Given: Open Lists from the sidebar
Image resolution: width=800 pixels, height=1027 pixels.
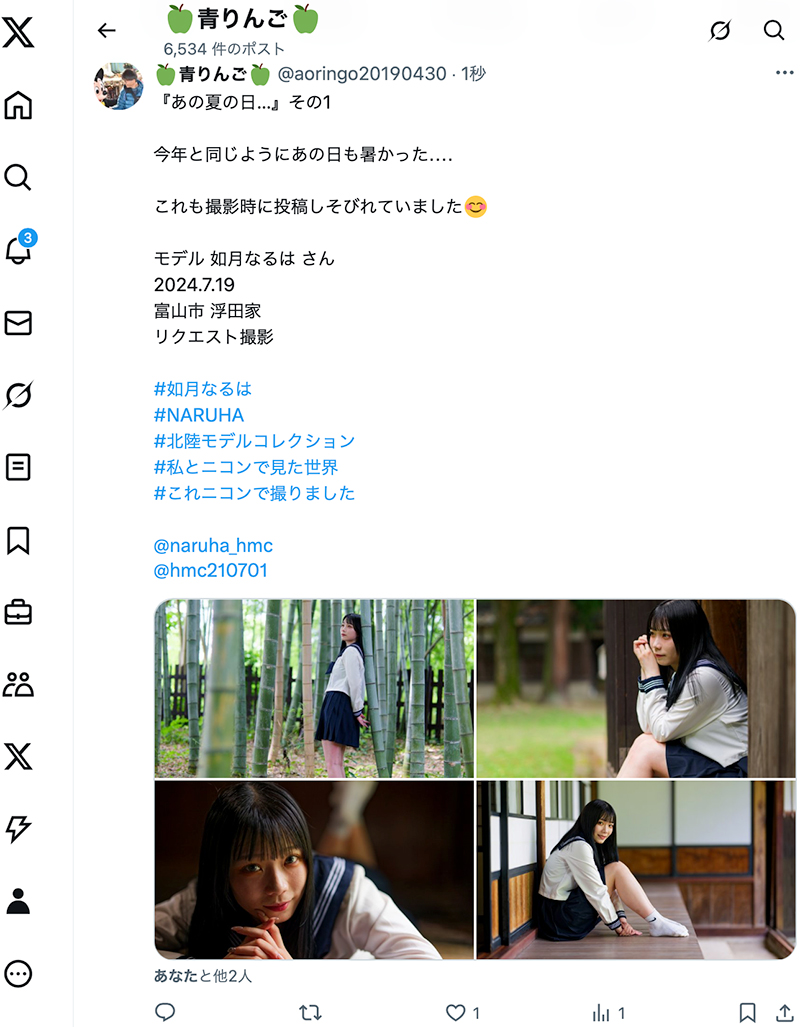Looking at the screenshot, I should pos(18,467).
